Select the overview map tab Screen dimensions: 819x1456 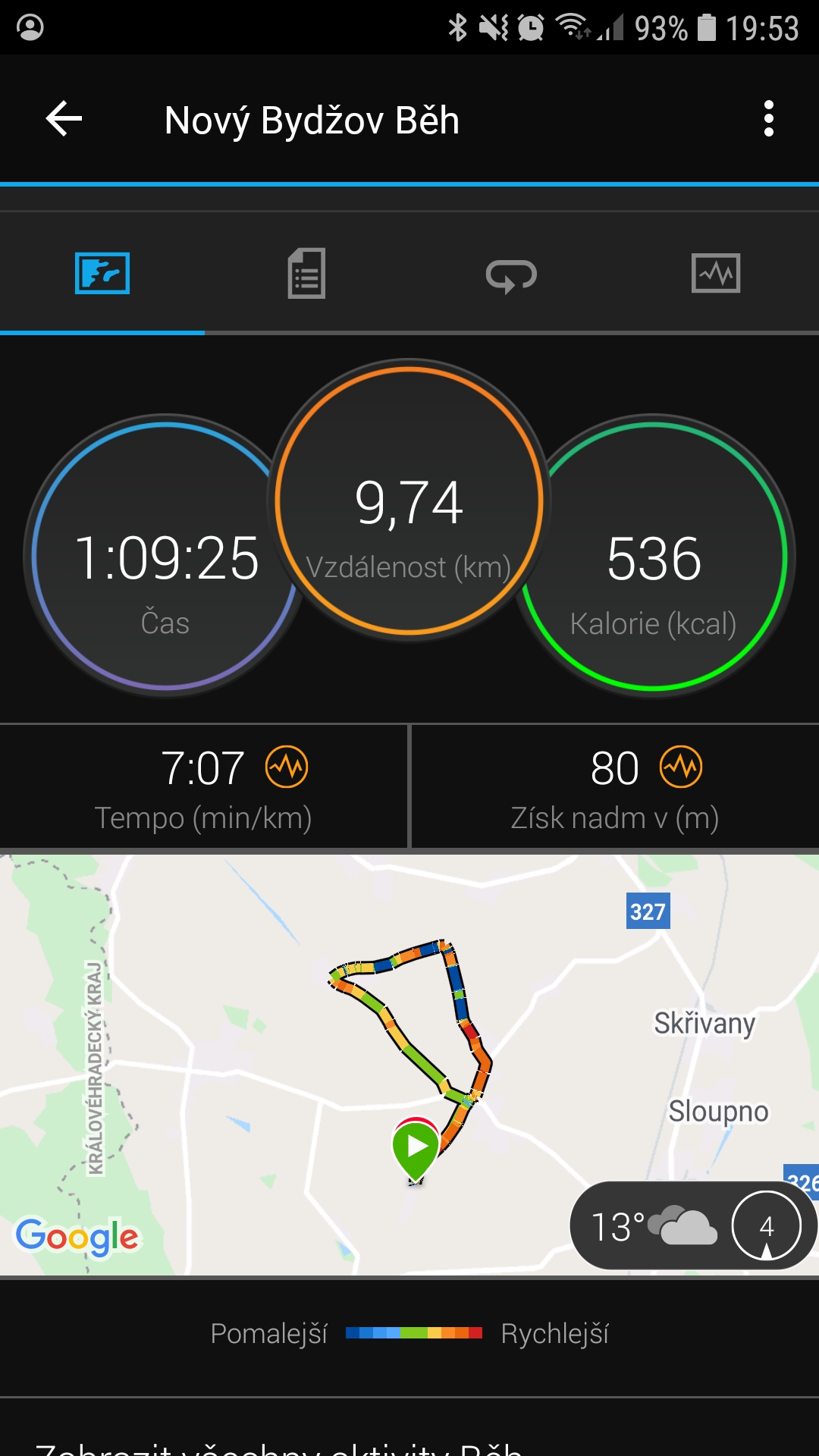(x=102, y=273)
